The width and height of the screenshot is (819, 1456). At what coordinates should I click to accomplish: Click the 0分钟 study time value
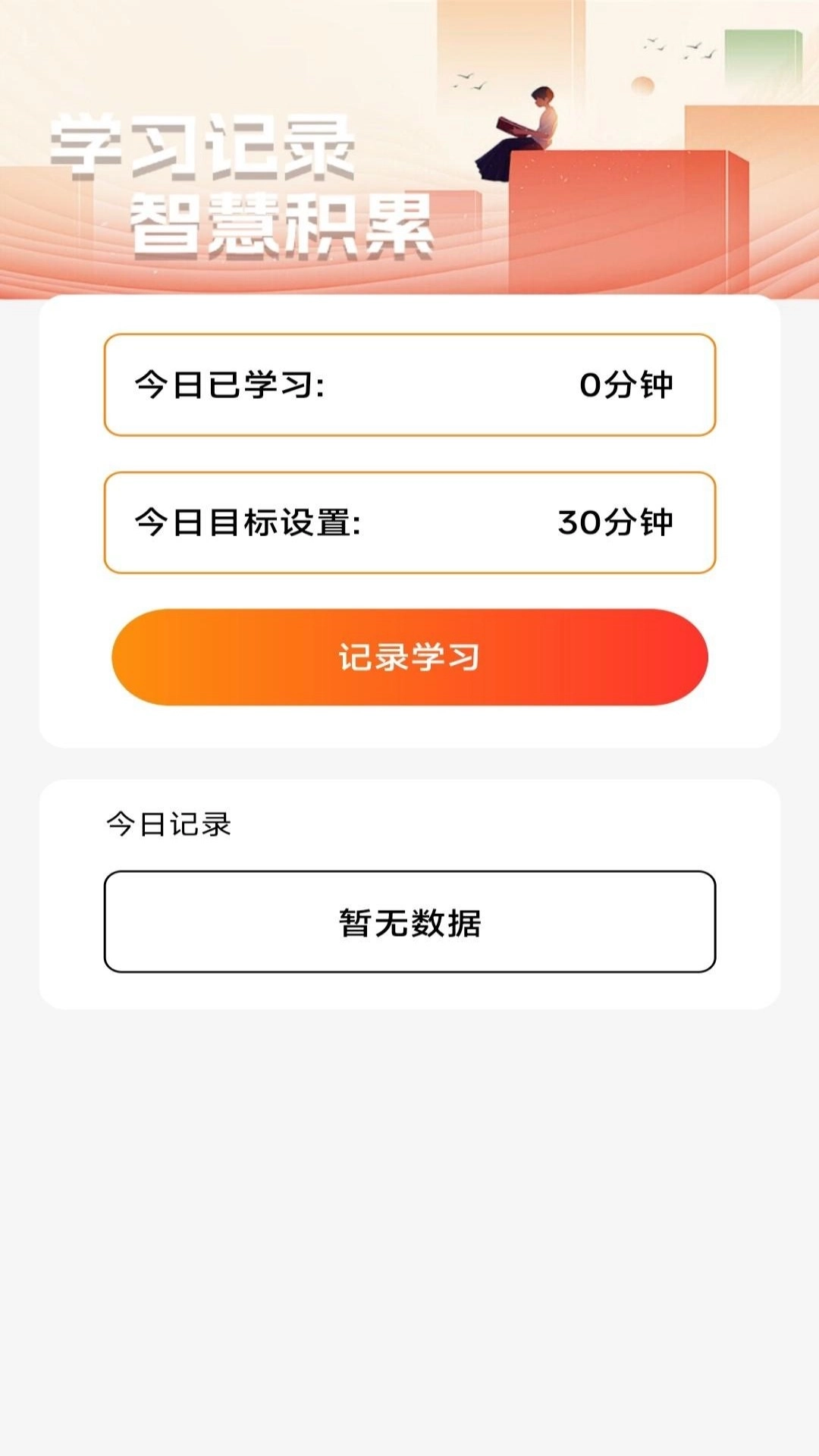pos(629,385)
